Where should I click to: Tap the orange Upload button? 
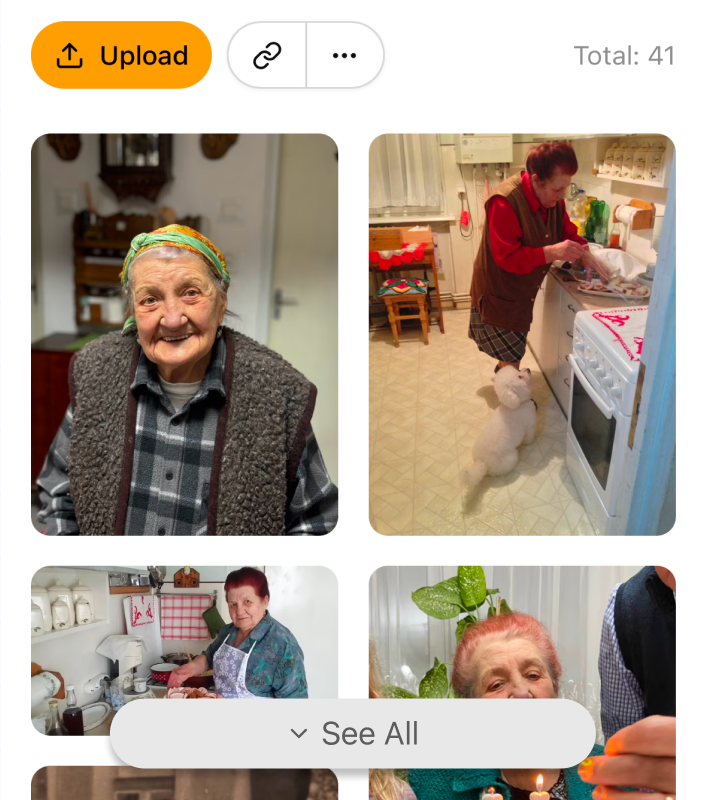pos(121,55)
